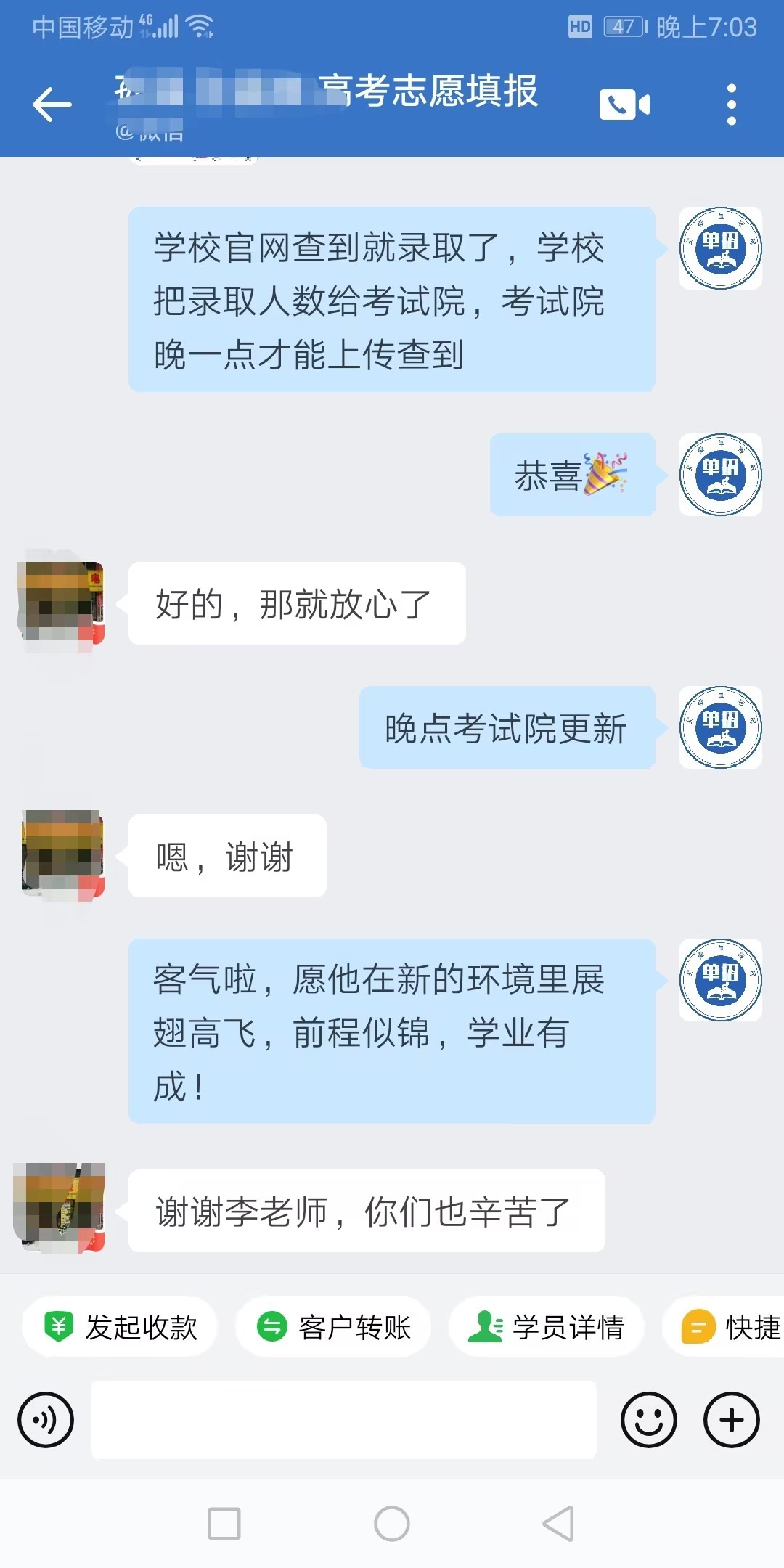Open the plus attachment menu
784x1568 pixels.
coord(731,1420)
